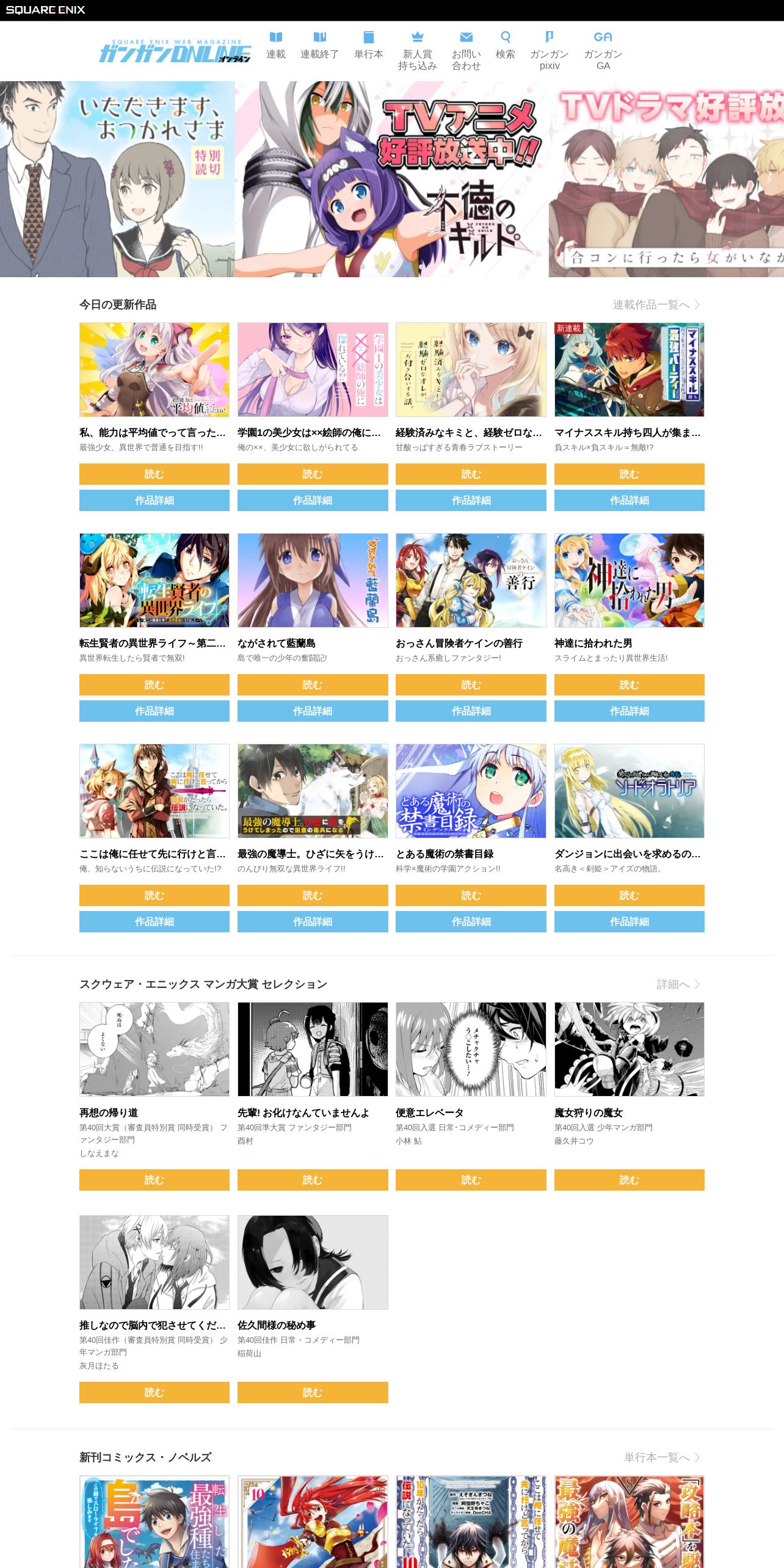Tap 読む under 佐久間様の秘め事
Image resolution: width=784 pixels, height=1568 pixels.
313,1392
